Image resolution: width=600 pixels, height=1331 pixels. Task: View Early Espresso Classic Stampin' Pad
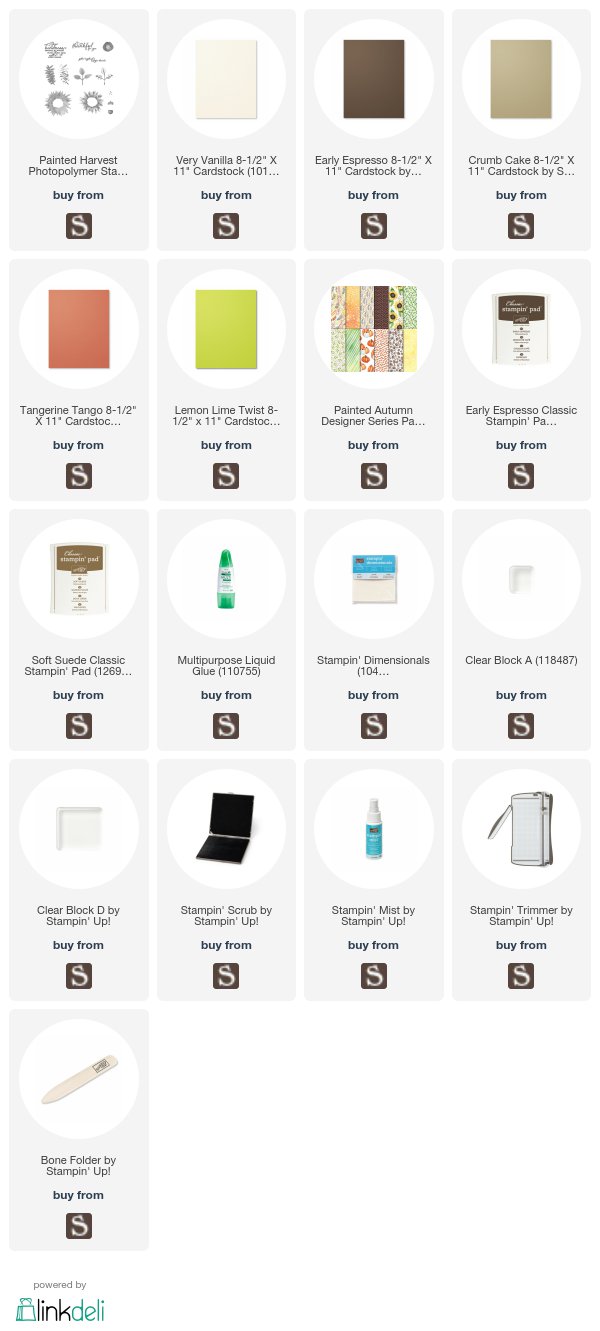coord(521,380)
